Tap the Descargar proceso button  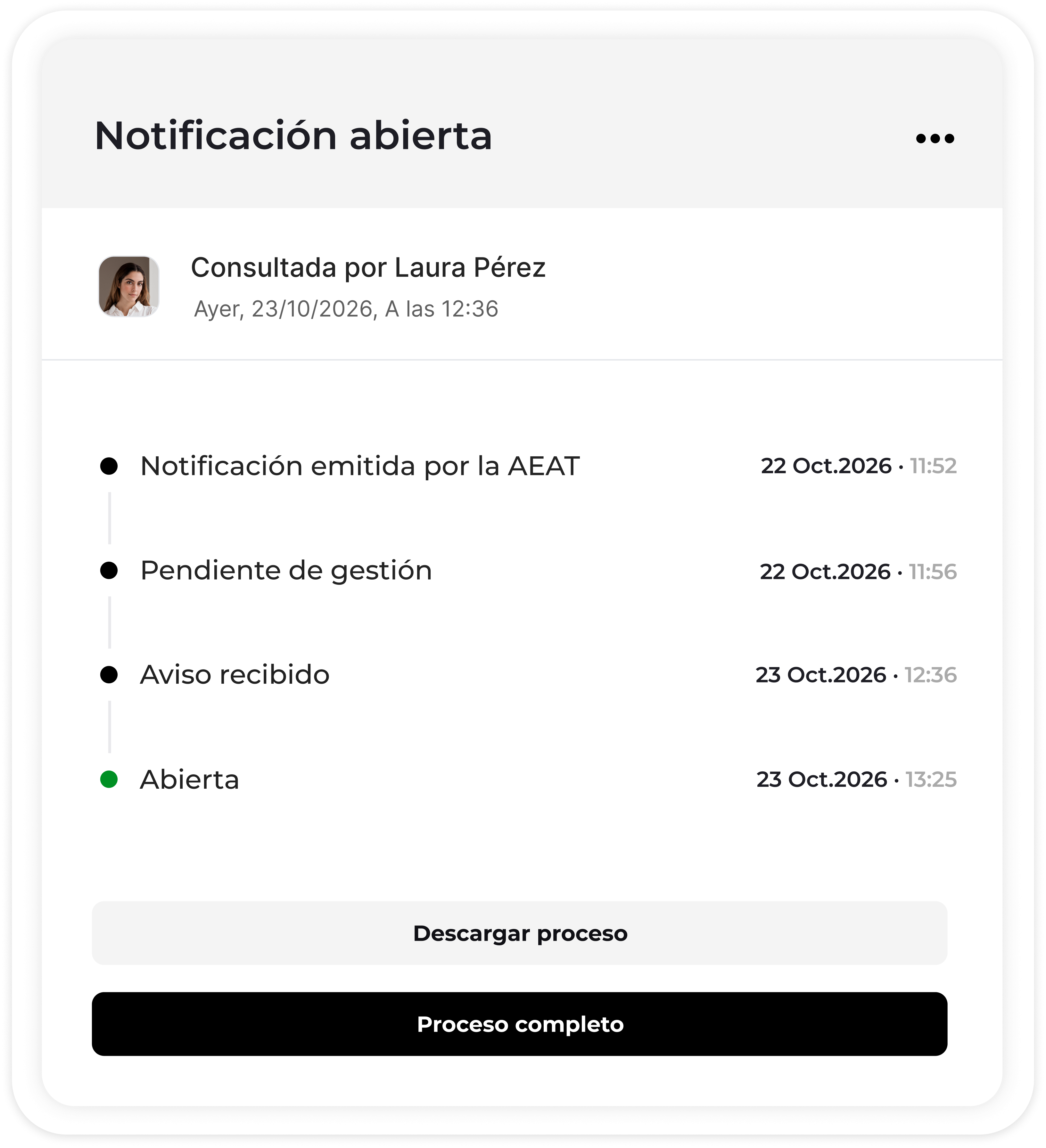coord(519,933)
